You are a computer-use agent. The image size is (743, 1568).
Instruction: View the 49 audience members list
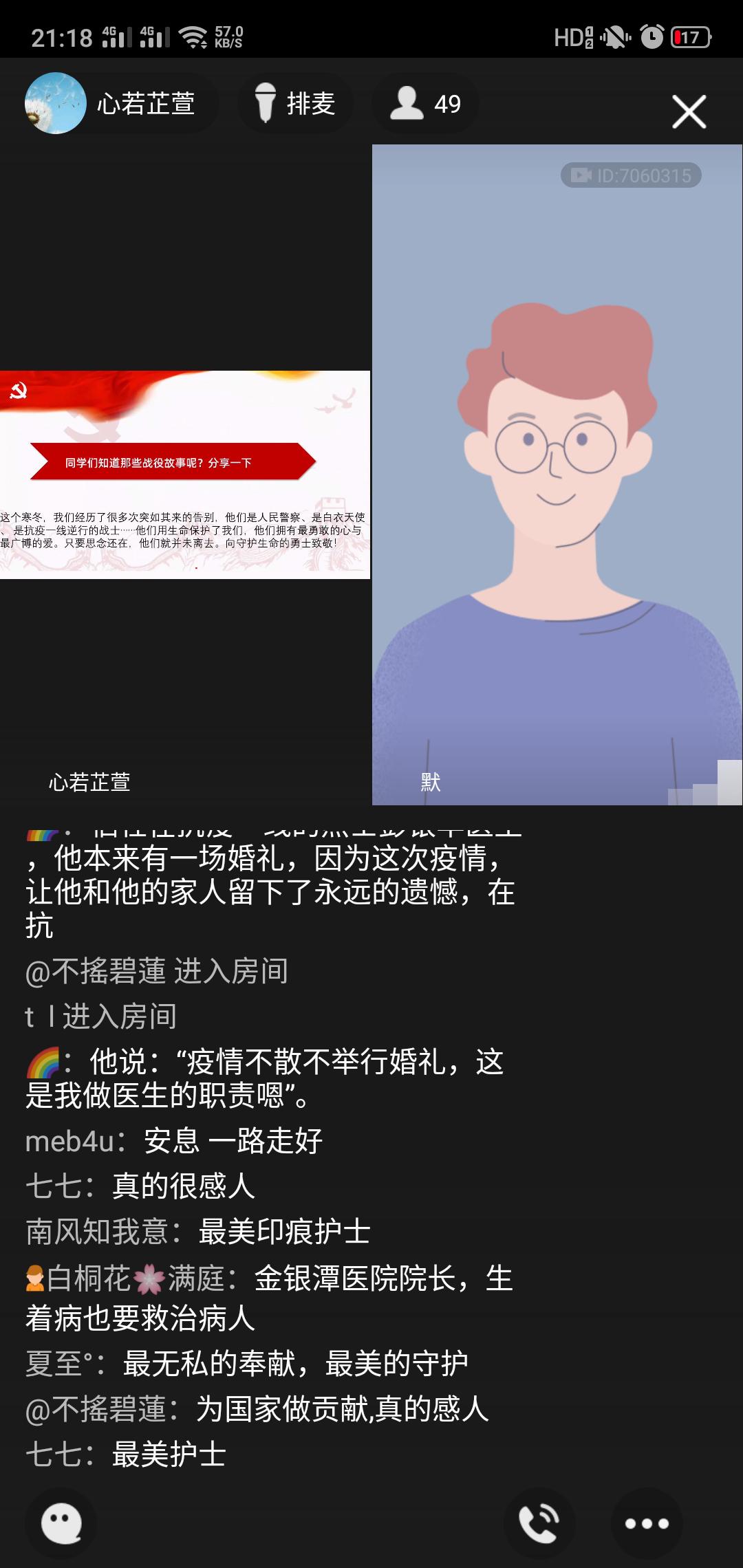click(x=425, y=104)
